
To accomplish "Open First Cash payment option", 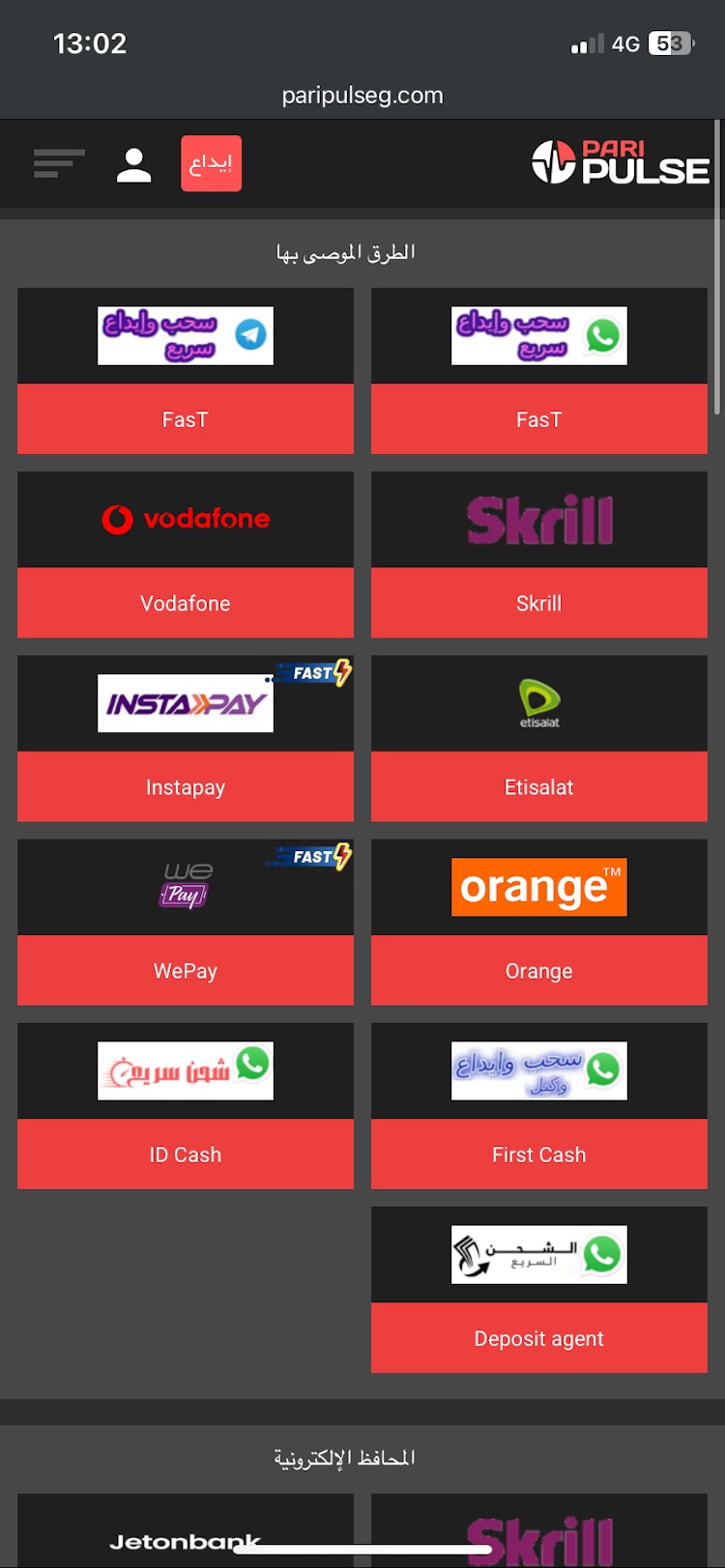I will pyautogui.click(x=539, y=1105).
